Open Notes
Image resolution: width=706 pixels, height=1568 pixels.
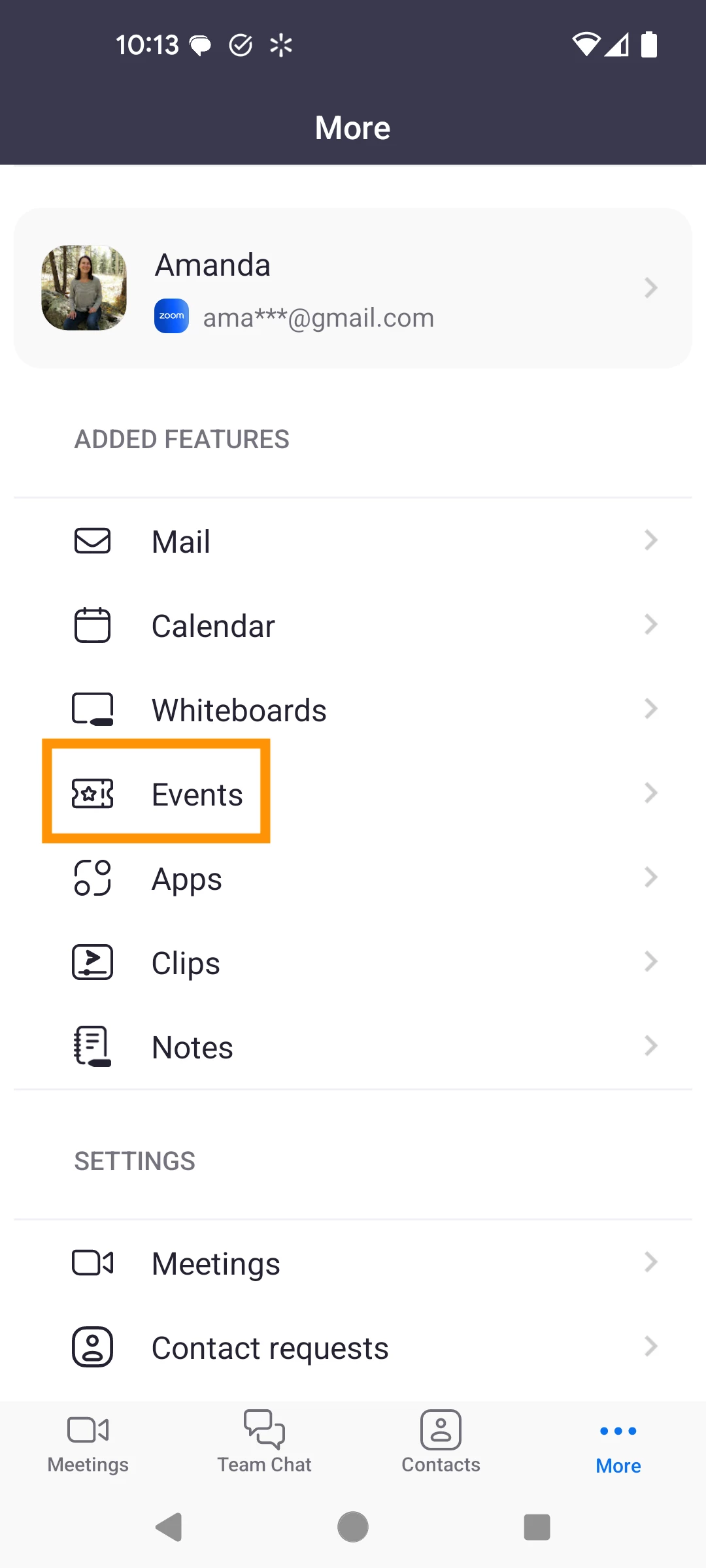pos(353,1047)
